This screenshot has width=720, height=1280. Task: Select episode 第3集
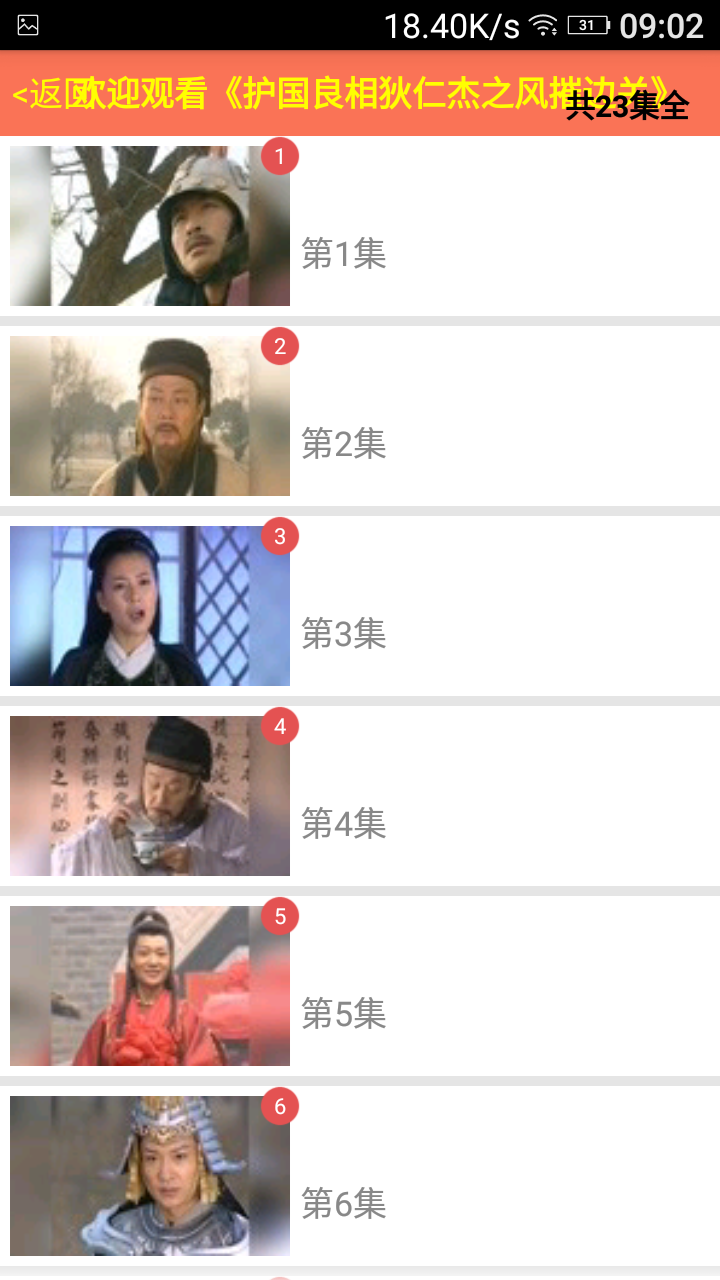[x=343, y=633]
